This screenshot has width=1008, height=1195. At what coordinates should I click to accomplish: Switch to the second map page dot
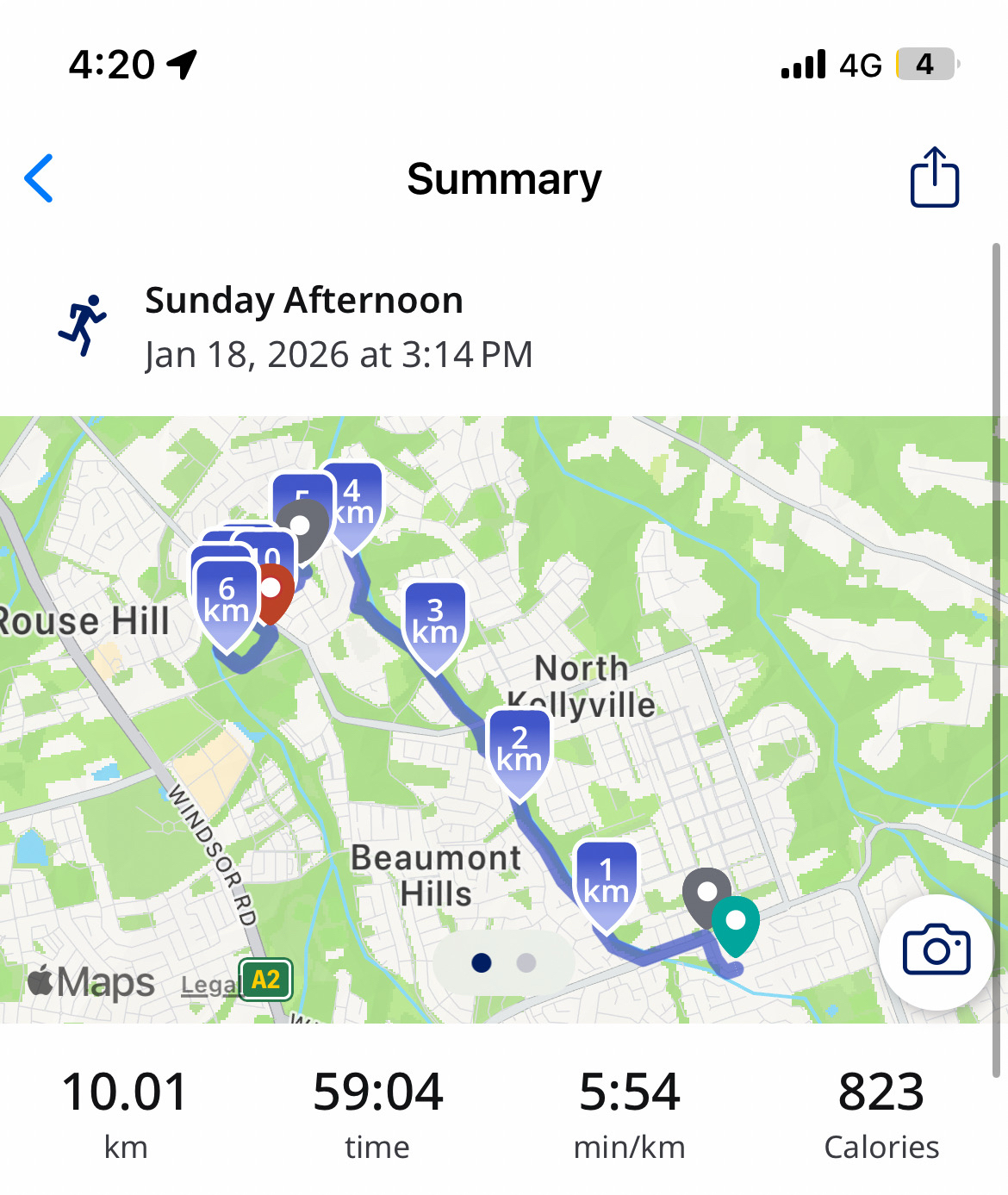tap(526, 962)
